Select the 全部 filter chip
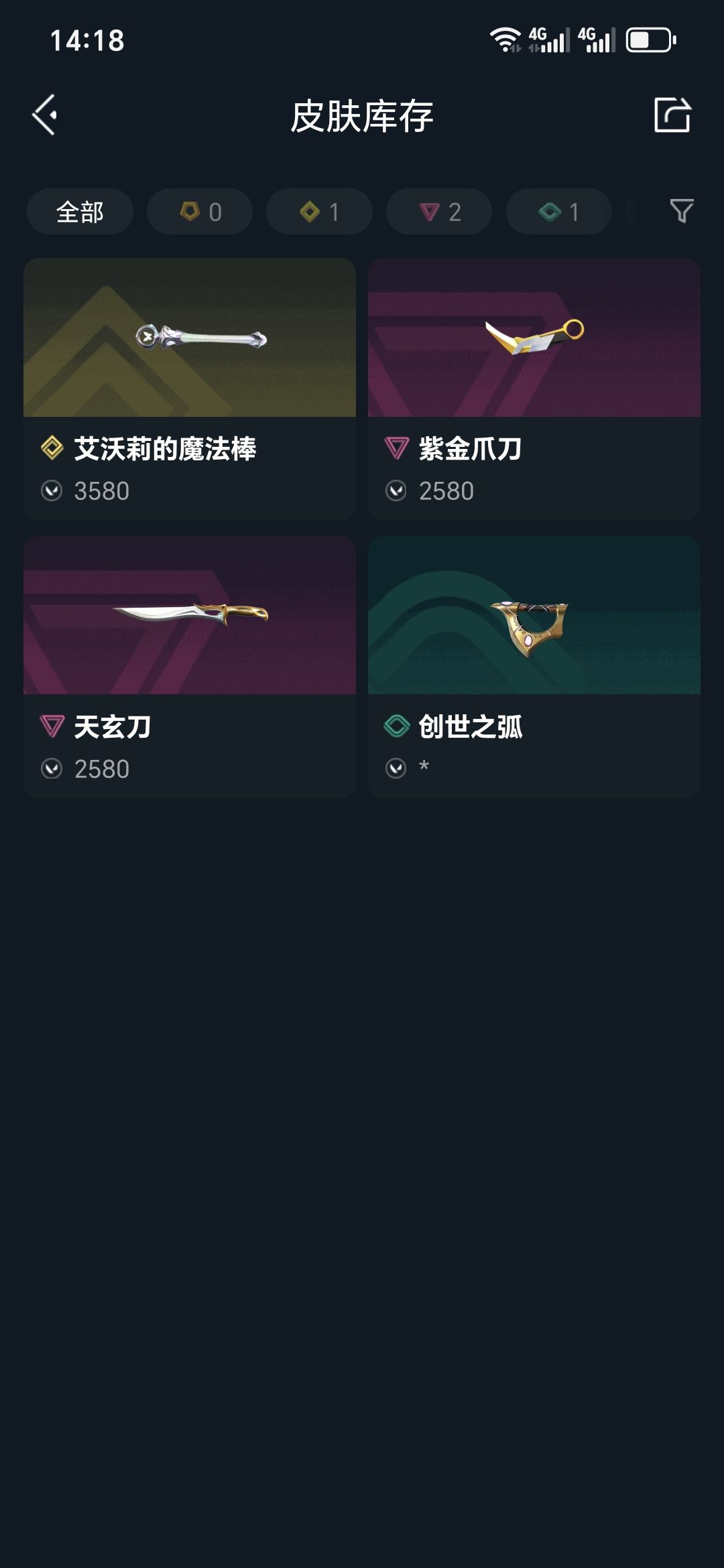Viewport: 724px width, 1568px height. coord(80,212)
